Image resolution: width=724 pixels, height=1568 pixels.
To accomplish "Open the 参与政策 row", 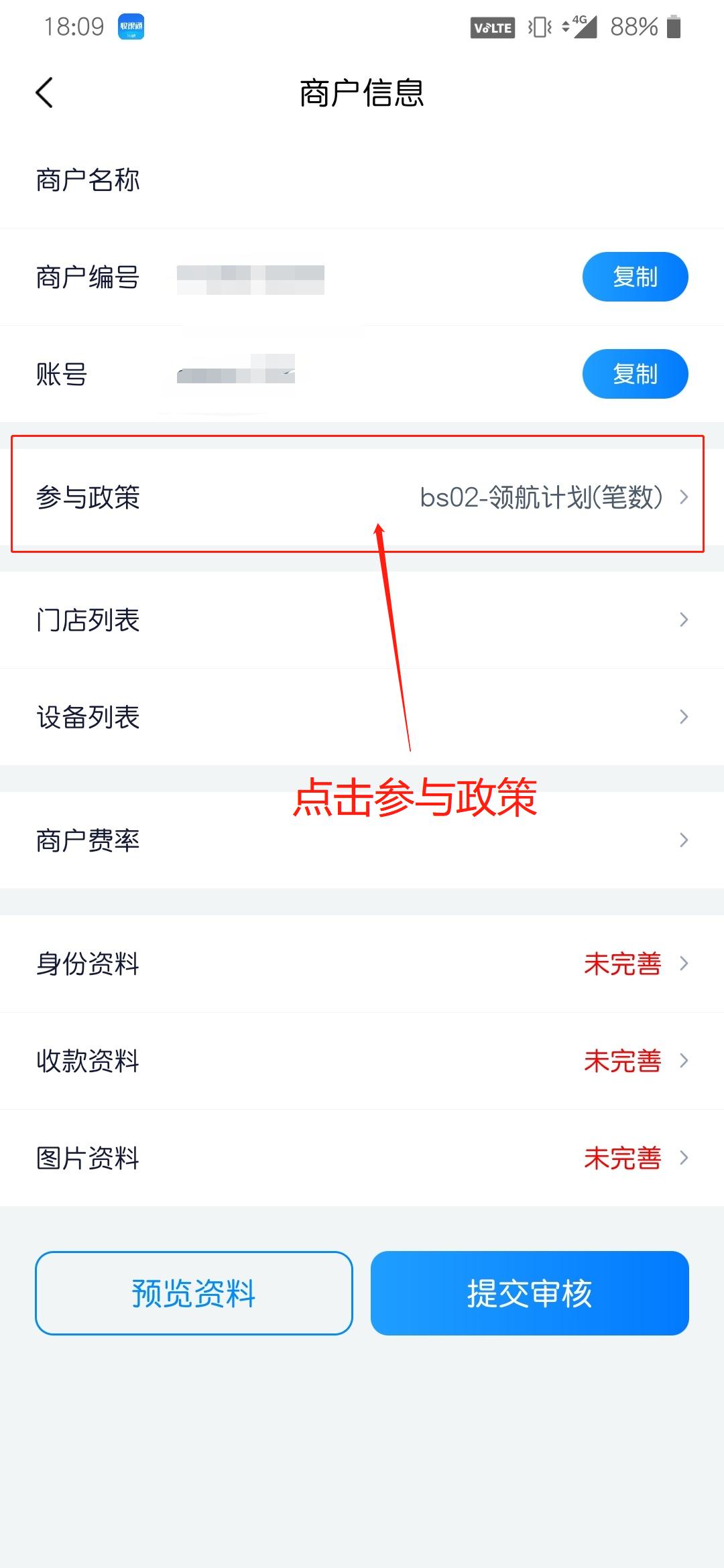I will [362, 497].
